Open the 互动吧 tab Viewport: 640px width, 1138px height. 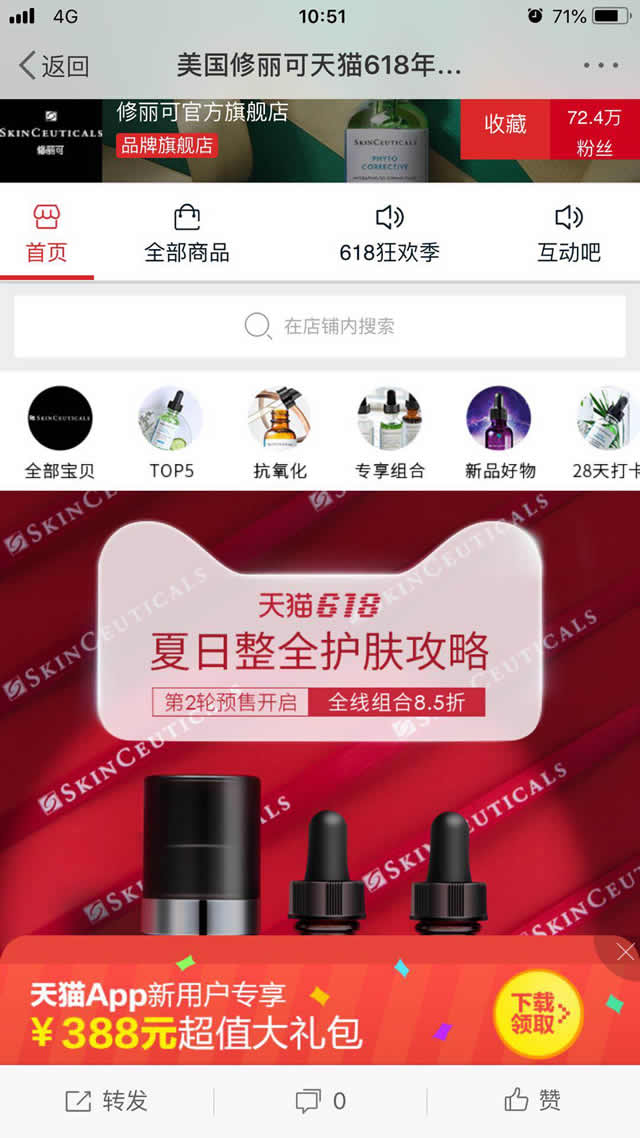click(569, 233)
